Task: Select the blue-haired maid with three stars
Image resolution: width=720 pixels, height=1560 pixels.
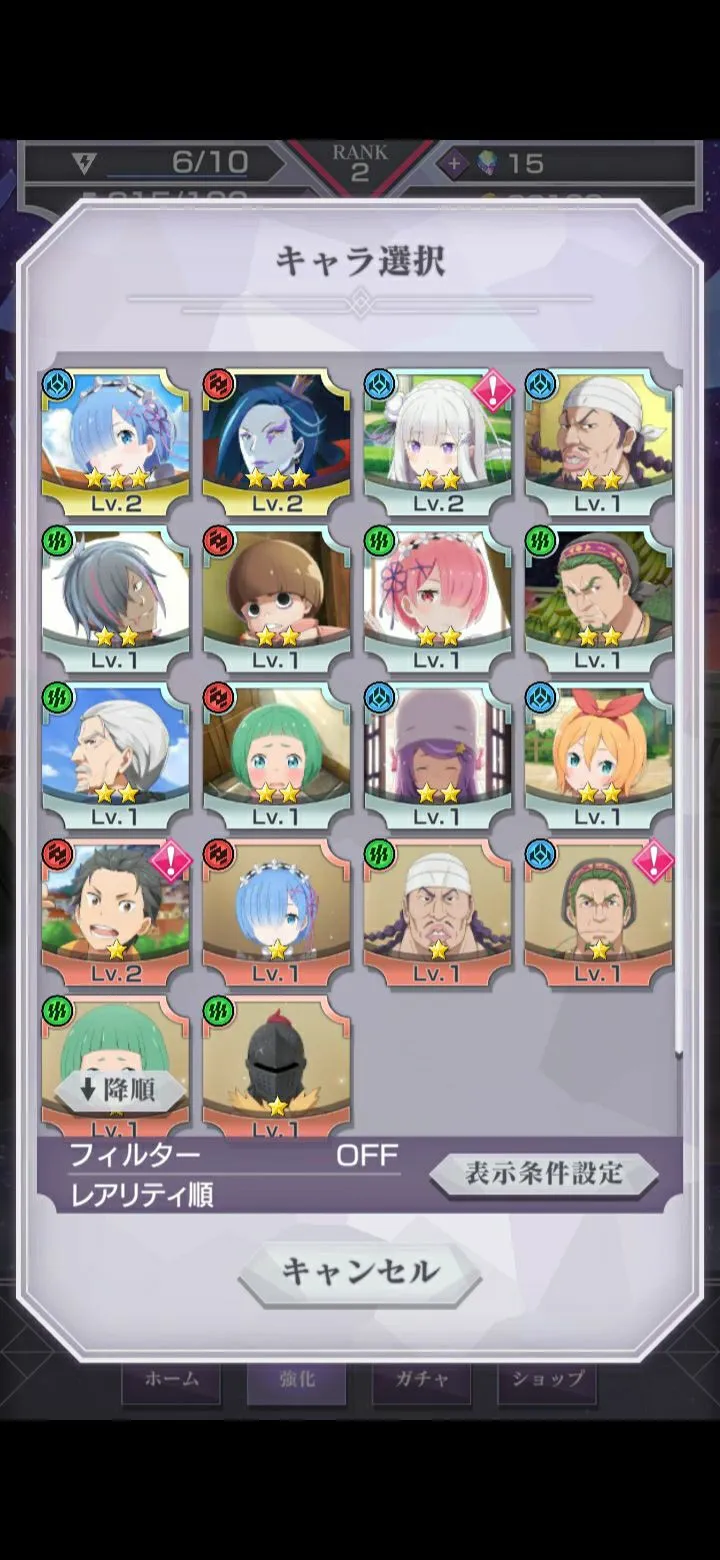Action: click(x=115, y=440)
